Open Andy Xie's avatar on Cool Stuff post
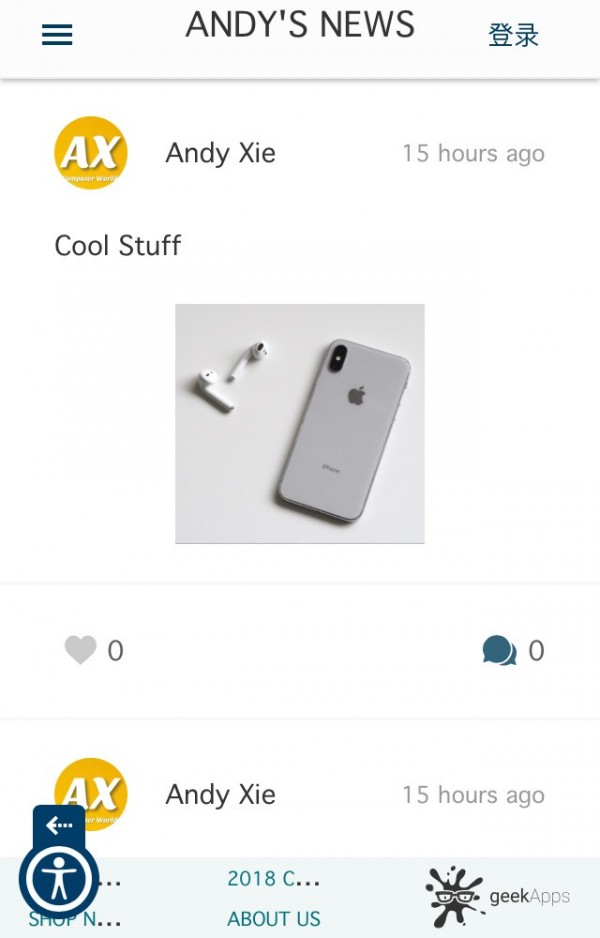The height and width of the screenshot is (938, 600). 91,153
